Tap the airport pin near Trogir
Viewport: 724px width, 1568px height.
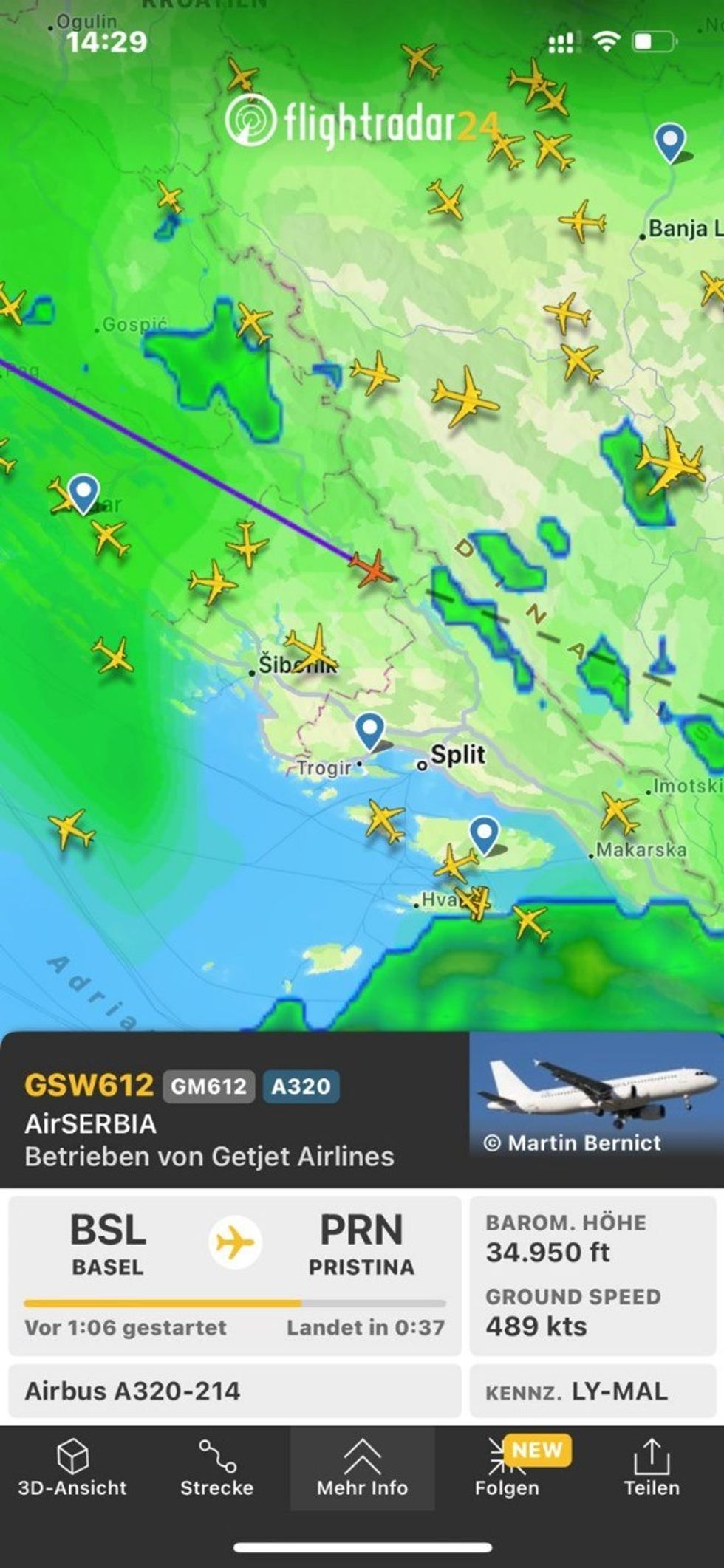pos(369,730)
